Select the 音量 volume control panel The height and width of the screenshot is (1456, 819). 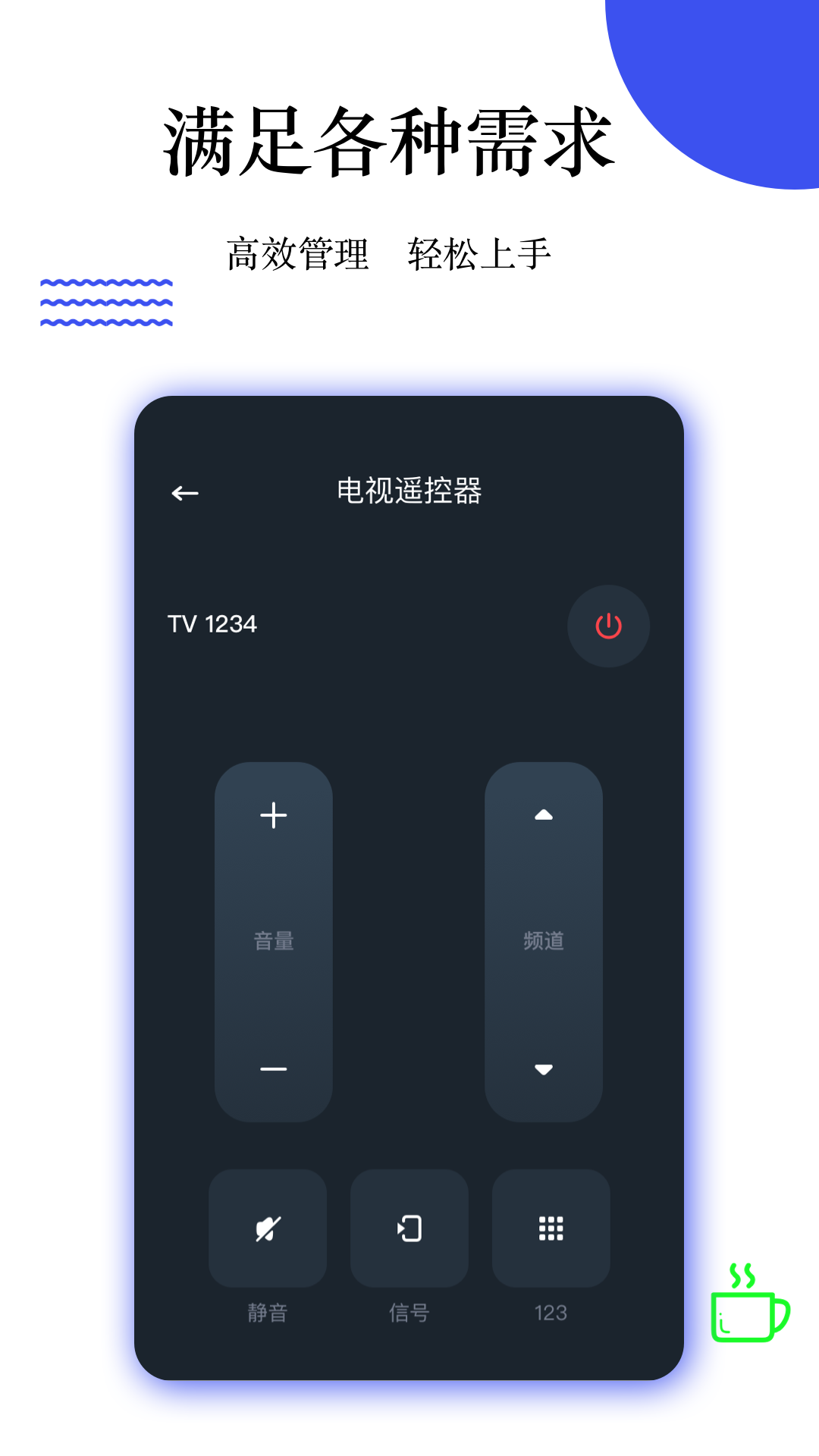(274, 940)
